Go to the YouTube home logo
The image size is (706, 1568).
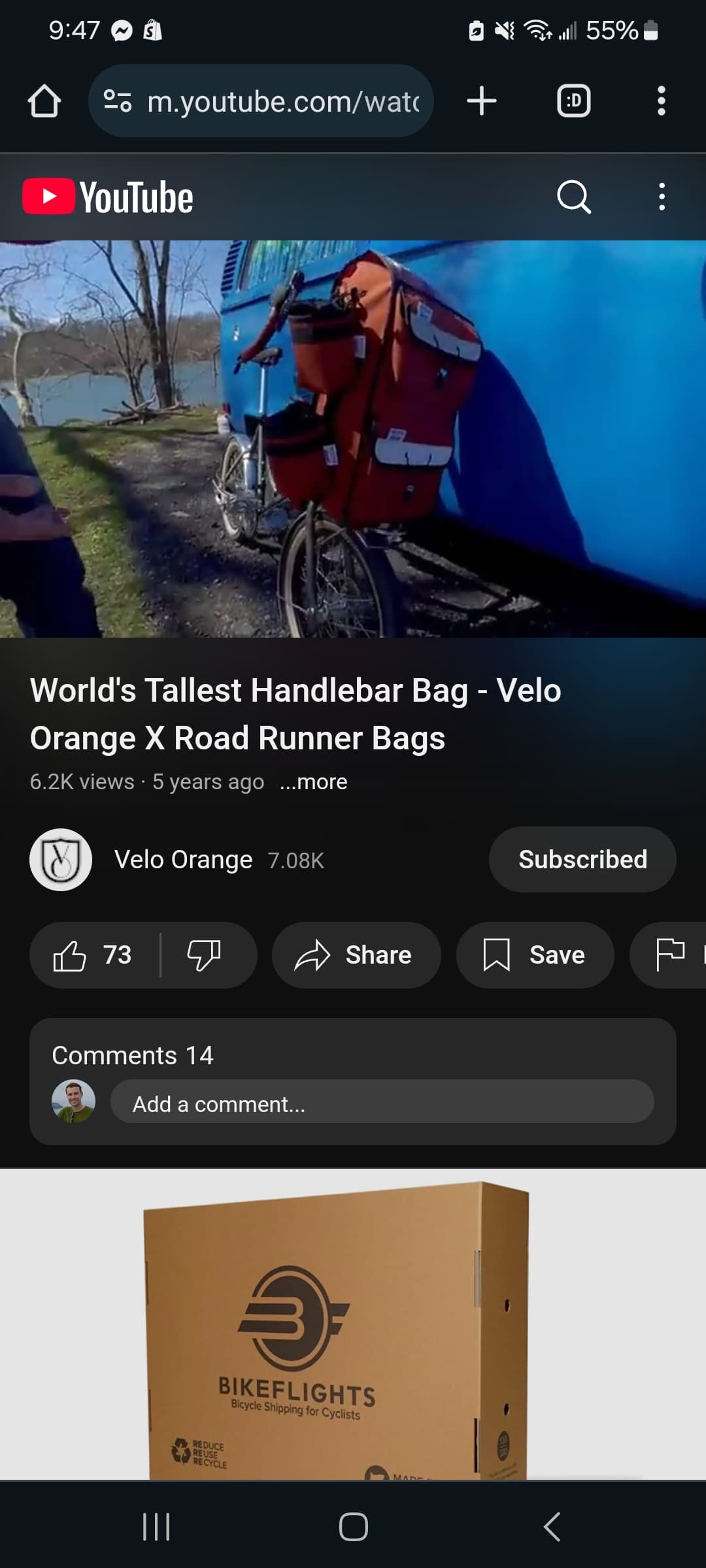click(109, 197)
